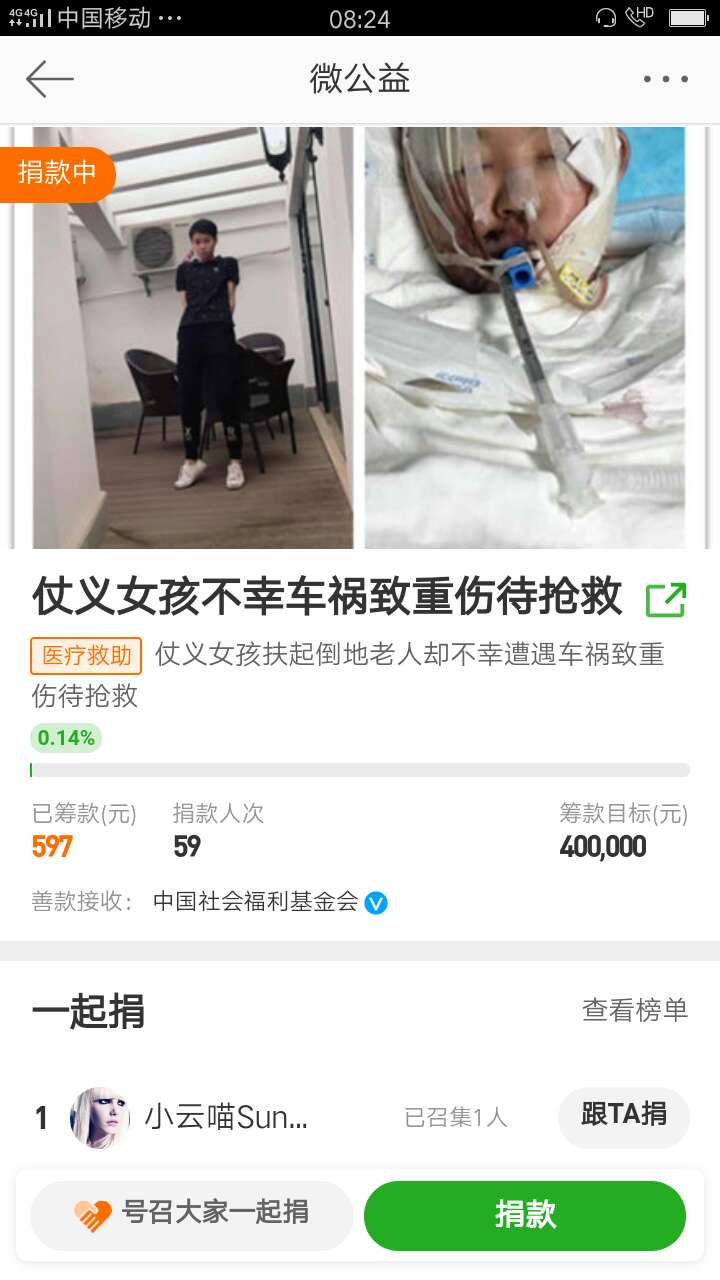Image resolution: width=720 pixels, height=1280 pixels.
Task: Go back using the arrow icon
Action: coord(50,79)
